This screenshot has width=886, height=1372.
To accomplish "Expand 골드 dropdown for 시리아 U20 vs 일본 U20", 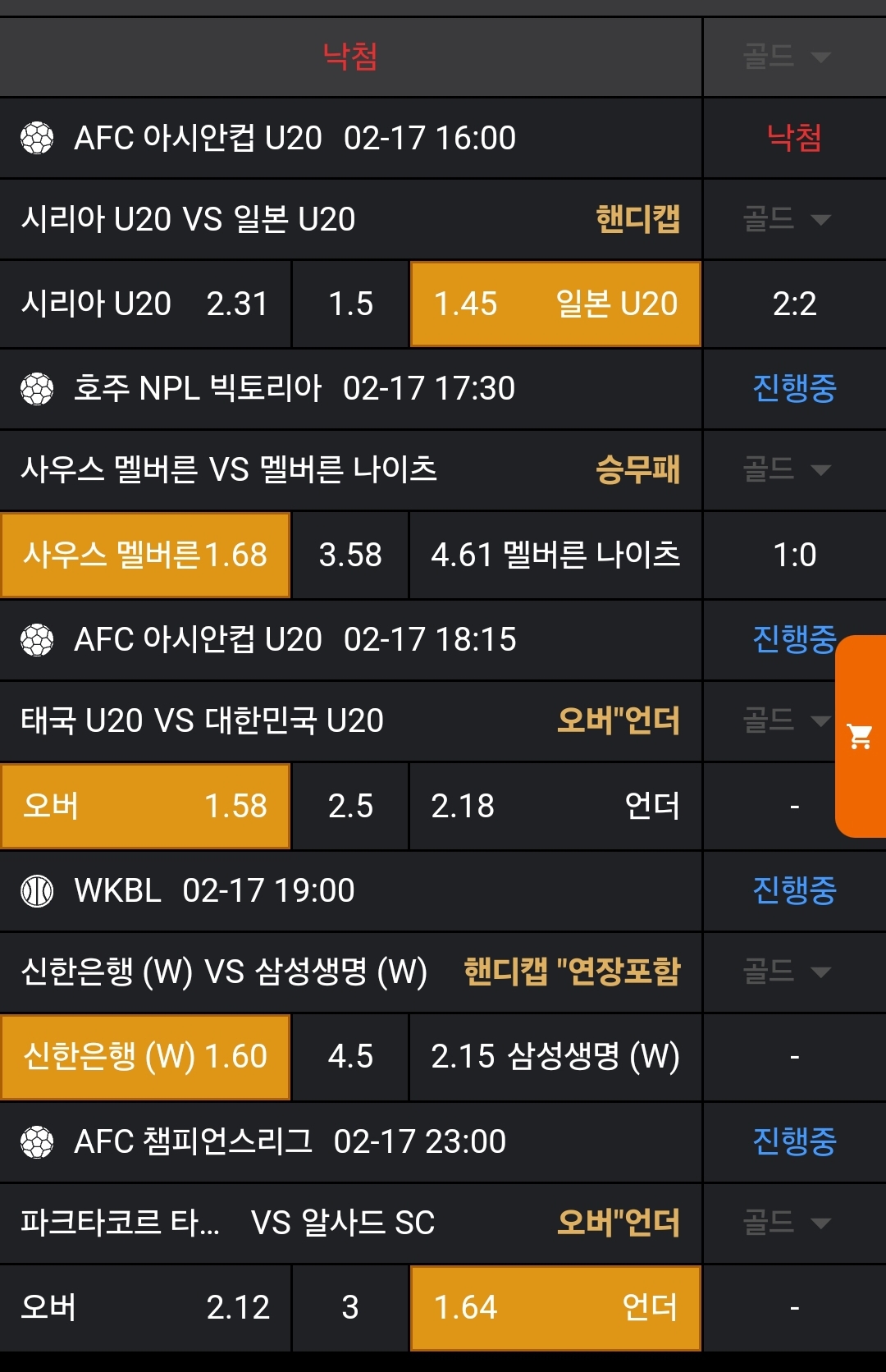I will pyautogui.click(x=786, y=219).
